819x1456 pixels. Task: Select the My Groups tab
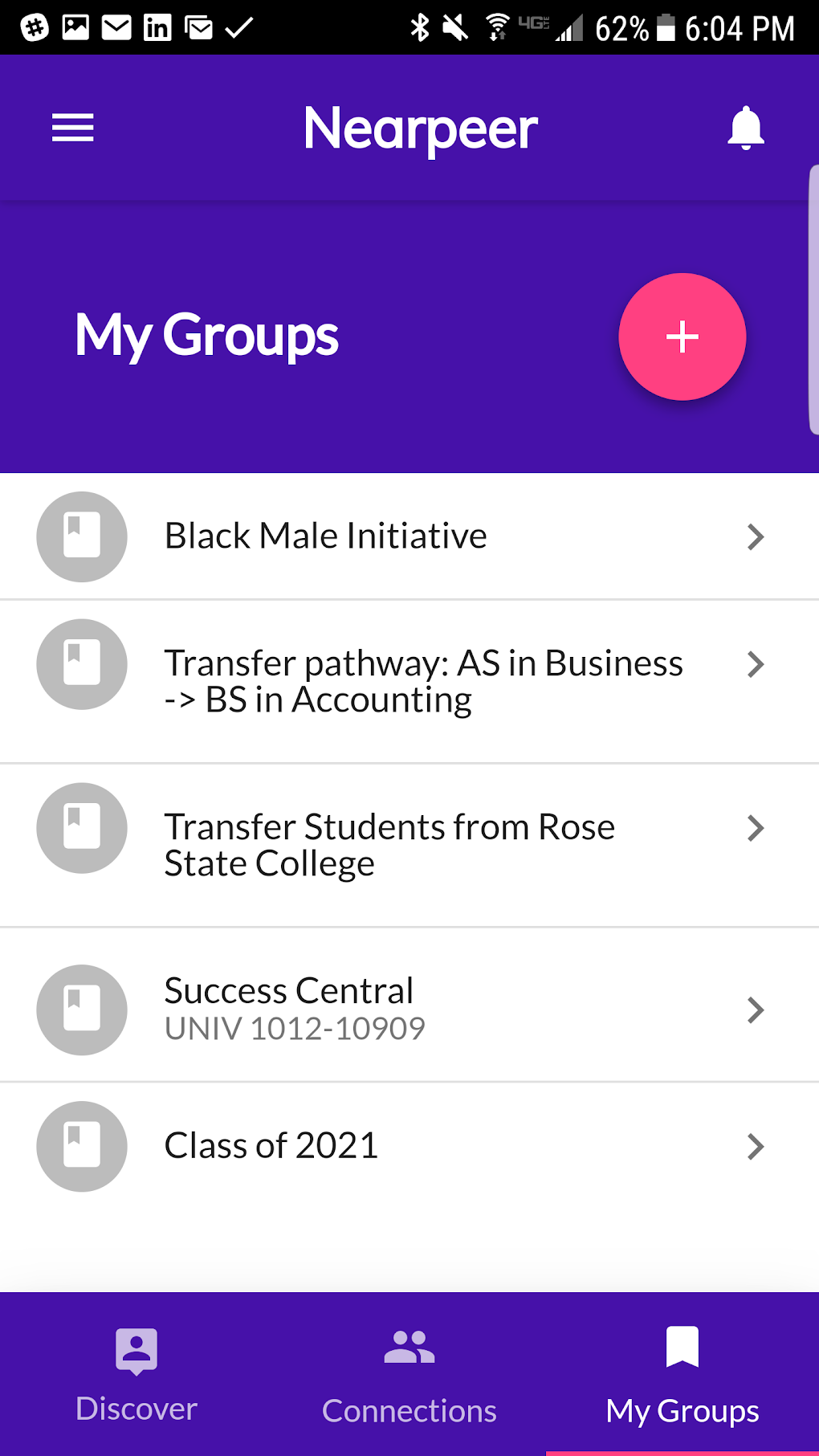pyautogui.click(x=682, y=1375)
